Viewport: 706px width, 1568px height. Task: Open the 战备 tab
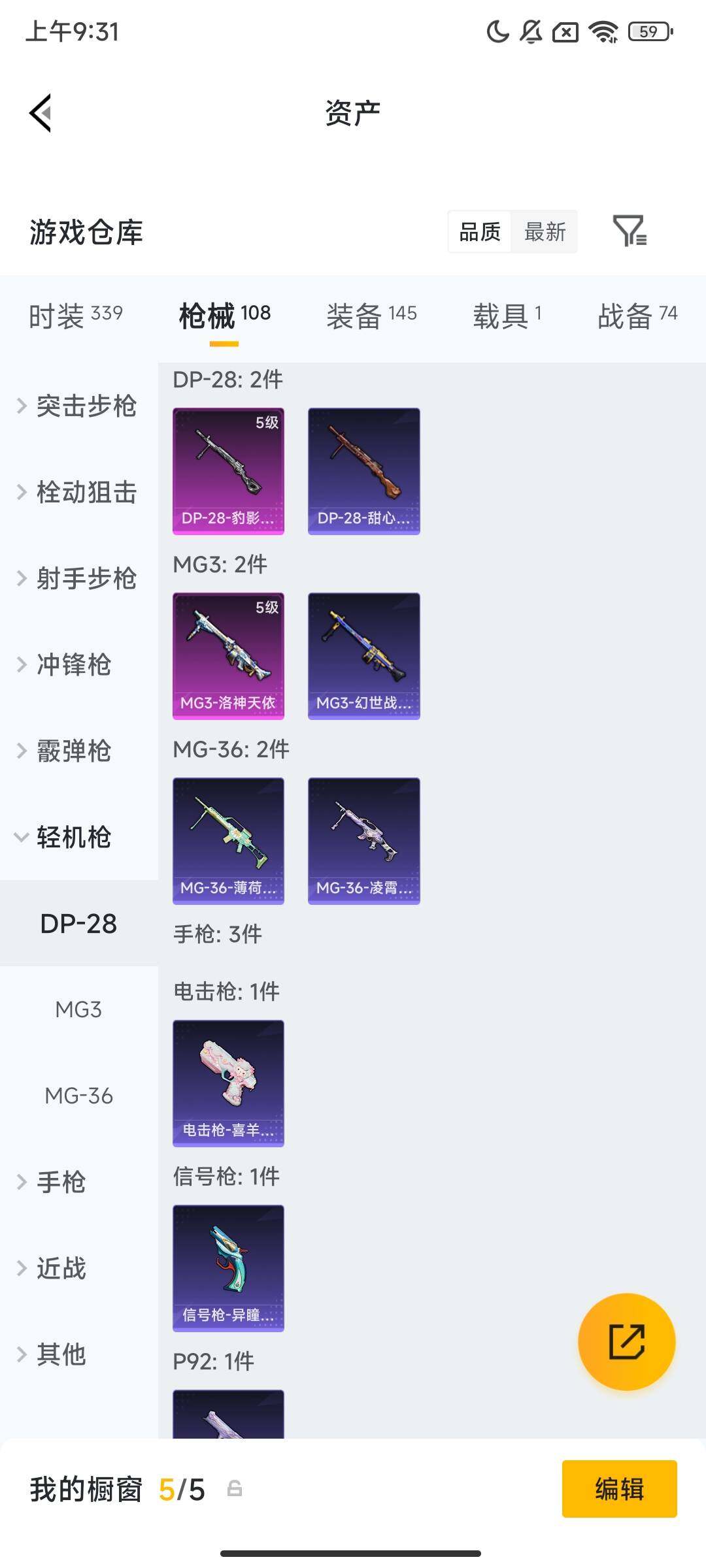click(x=637, y=316)
